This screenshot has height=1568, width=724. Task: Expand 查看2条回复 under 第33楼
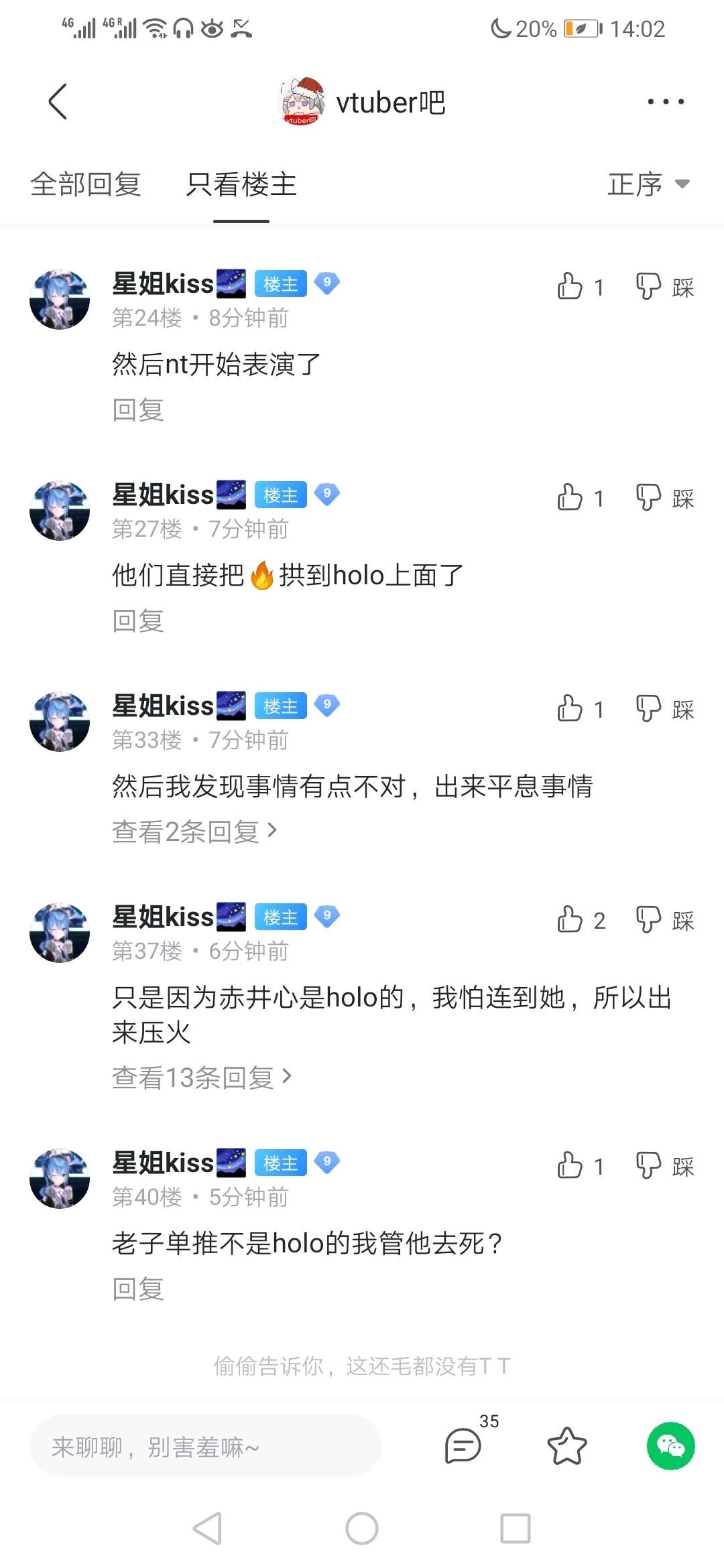(194, 832)
